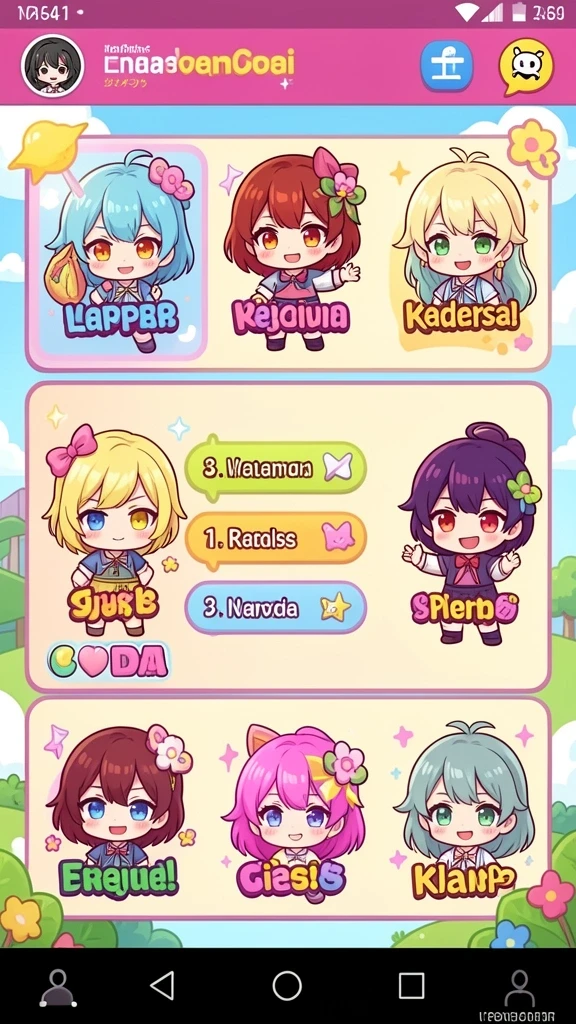The height and width of the screenshot is (1024, 576).
Task: Go back with the system back triangle
Action: pos(163,985)
